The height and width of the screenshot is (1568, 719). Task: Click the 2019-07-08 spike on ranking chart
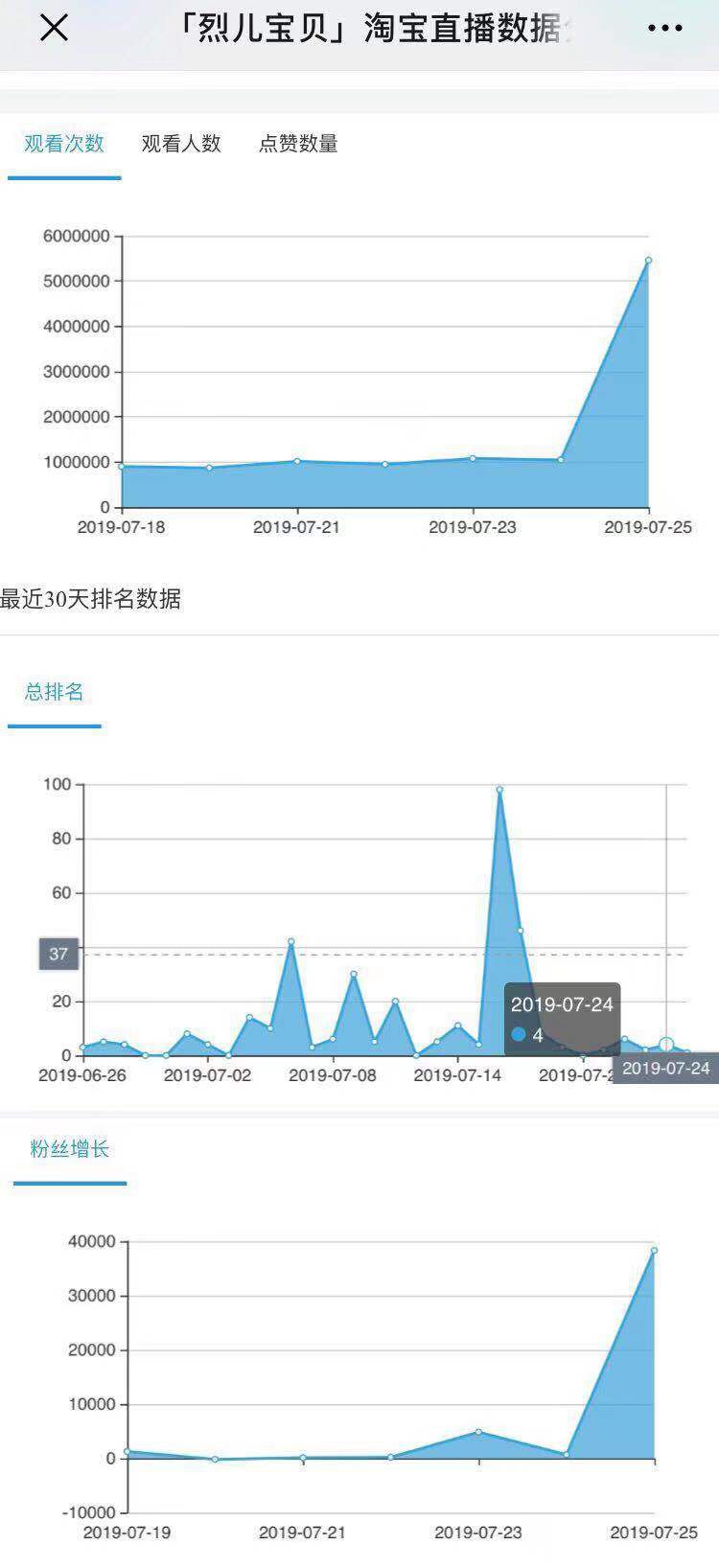355,976
